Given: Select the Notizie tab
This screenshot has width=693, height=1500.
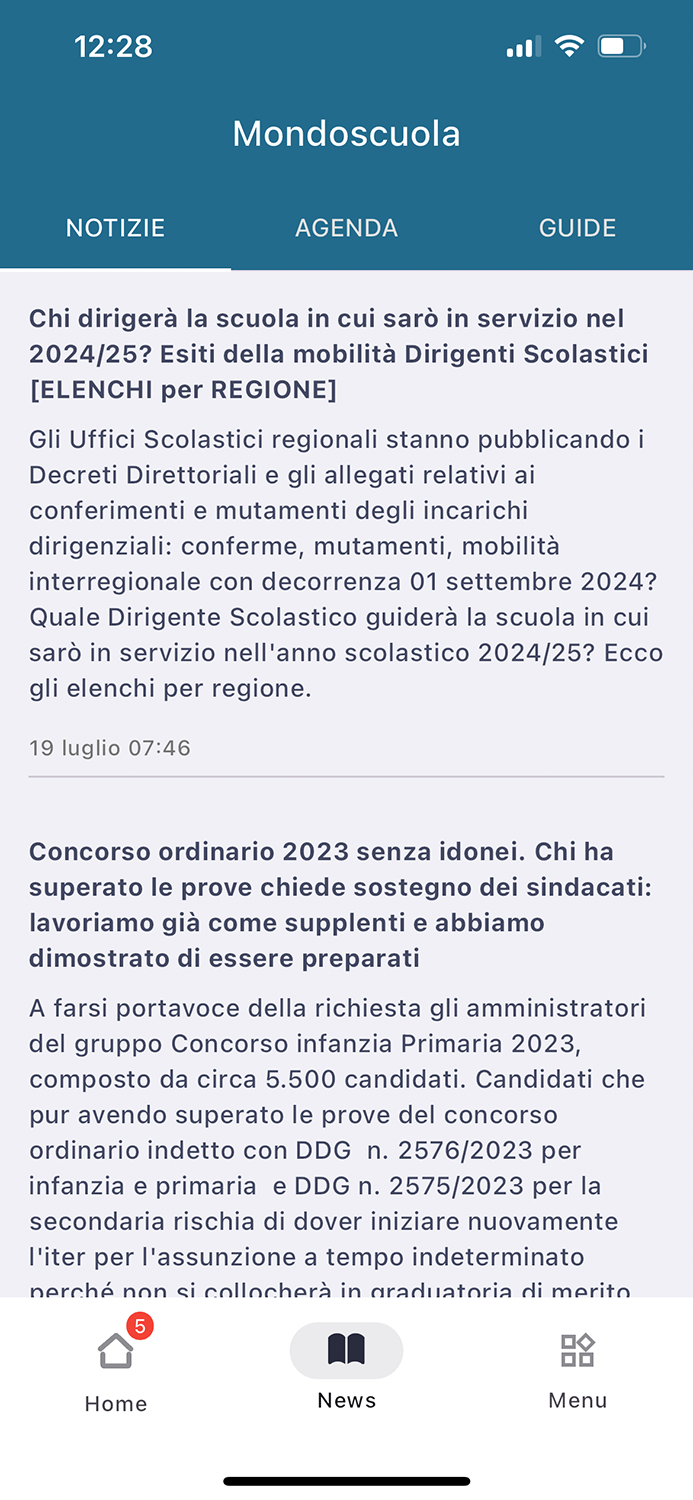Looking at the screenshot, I should (x=115, y=228).
